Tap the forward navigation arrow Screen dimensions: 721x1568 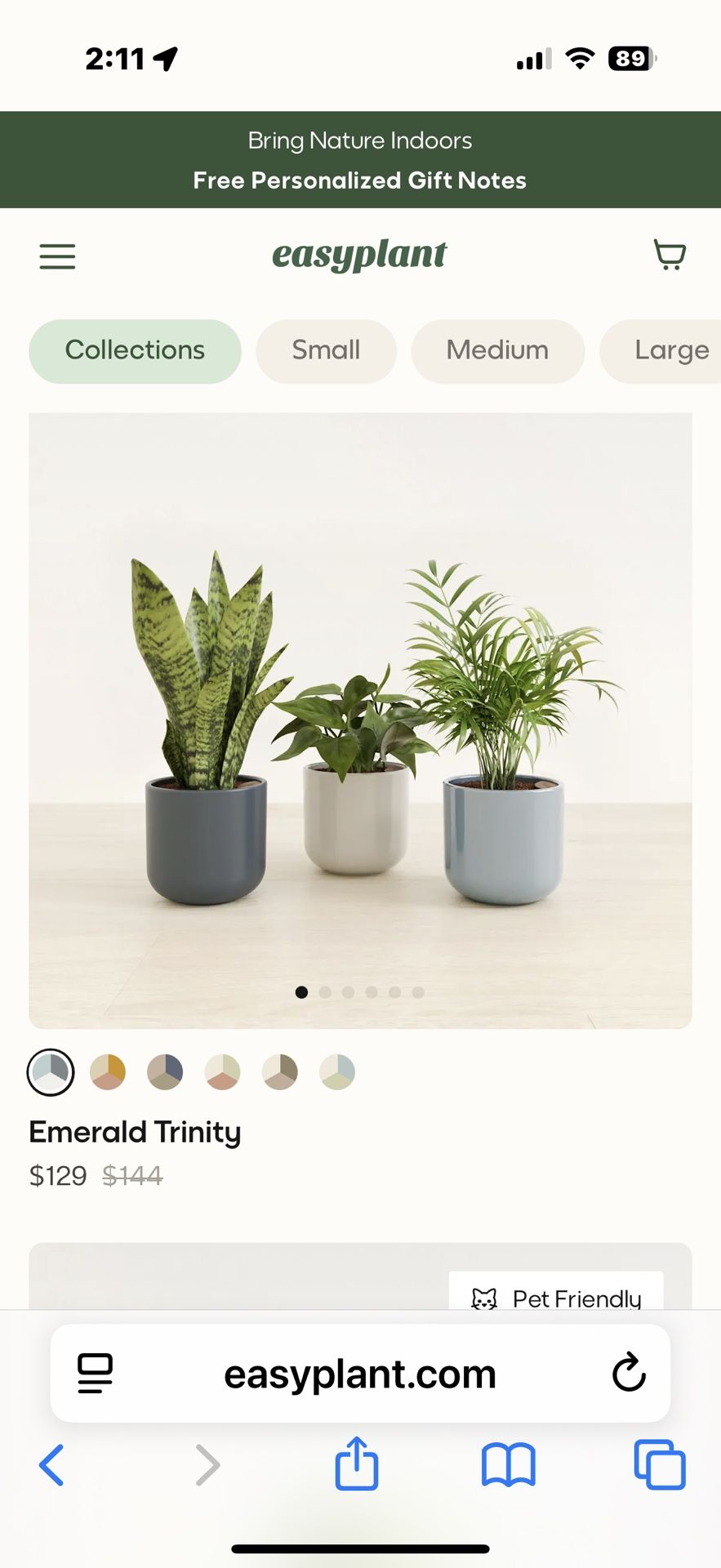pyautogui.click(x=207, y=1464)
